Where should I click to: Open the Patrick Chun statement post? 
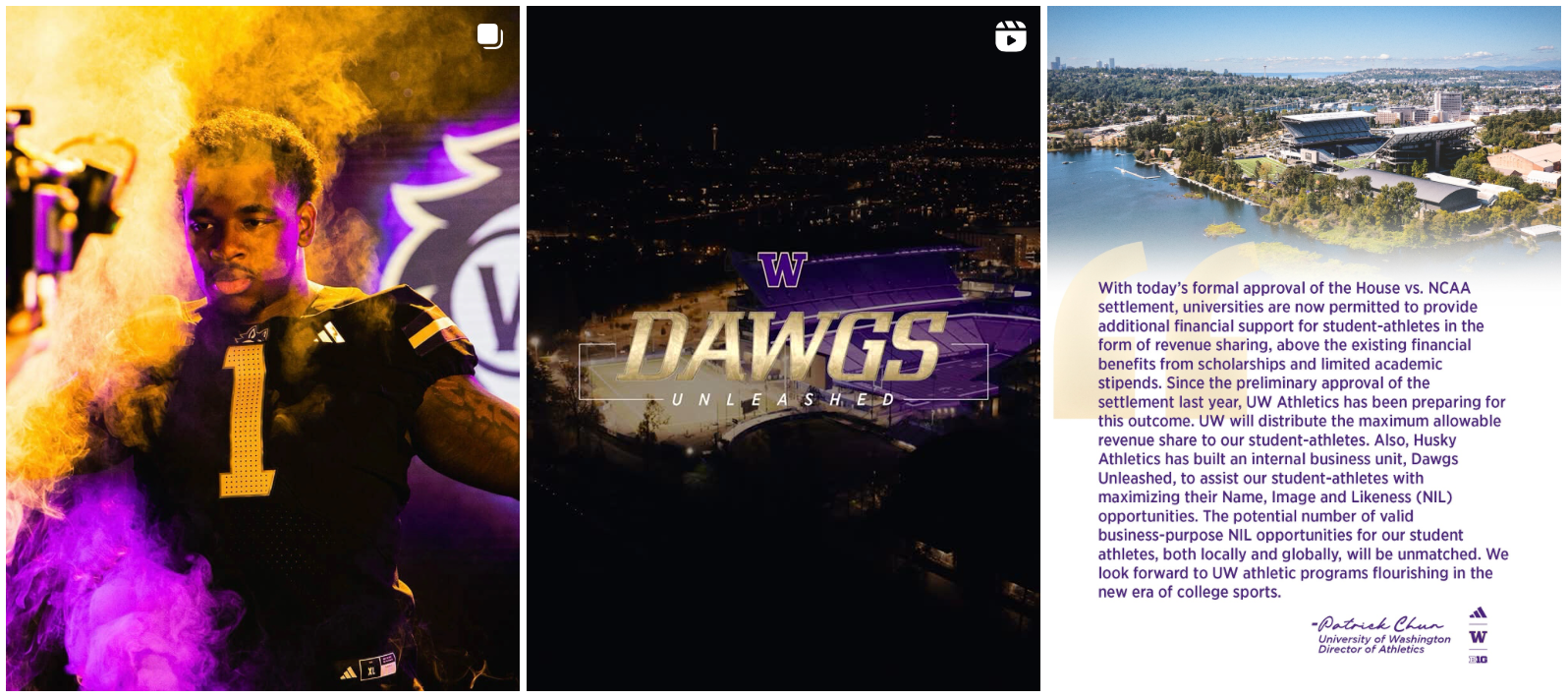(x=1304, y=348)
